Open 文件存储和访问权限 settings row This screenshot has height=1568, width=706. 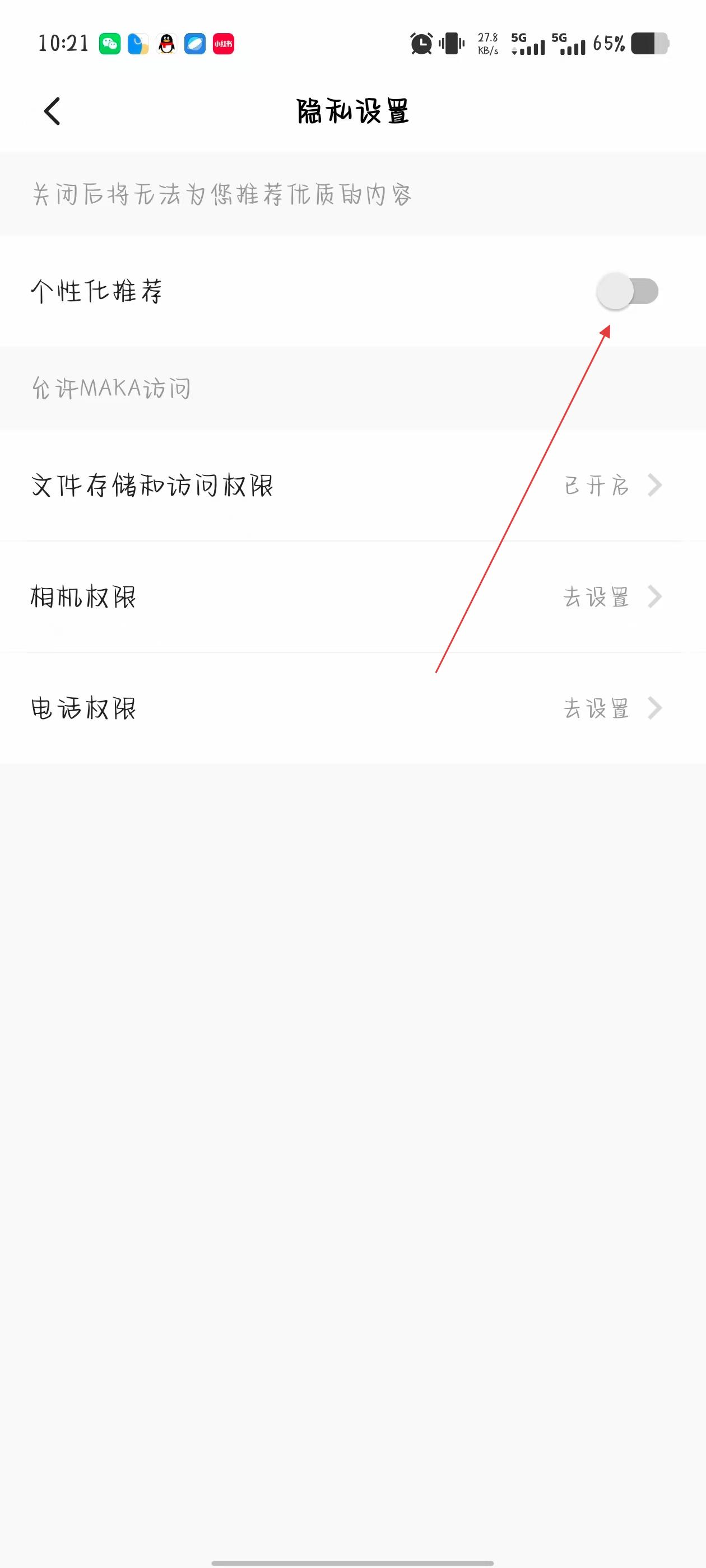point(352,485)
